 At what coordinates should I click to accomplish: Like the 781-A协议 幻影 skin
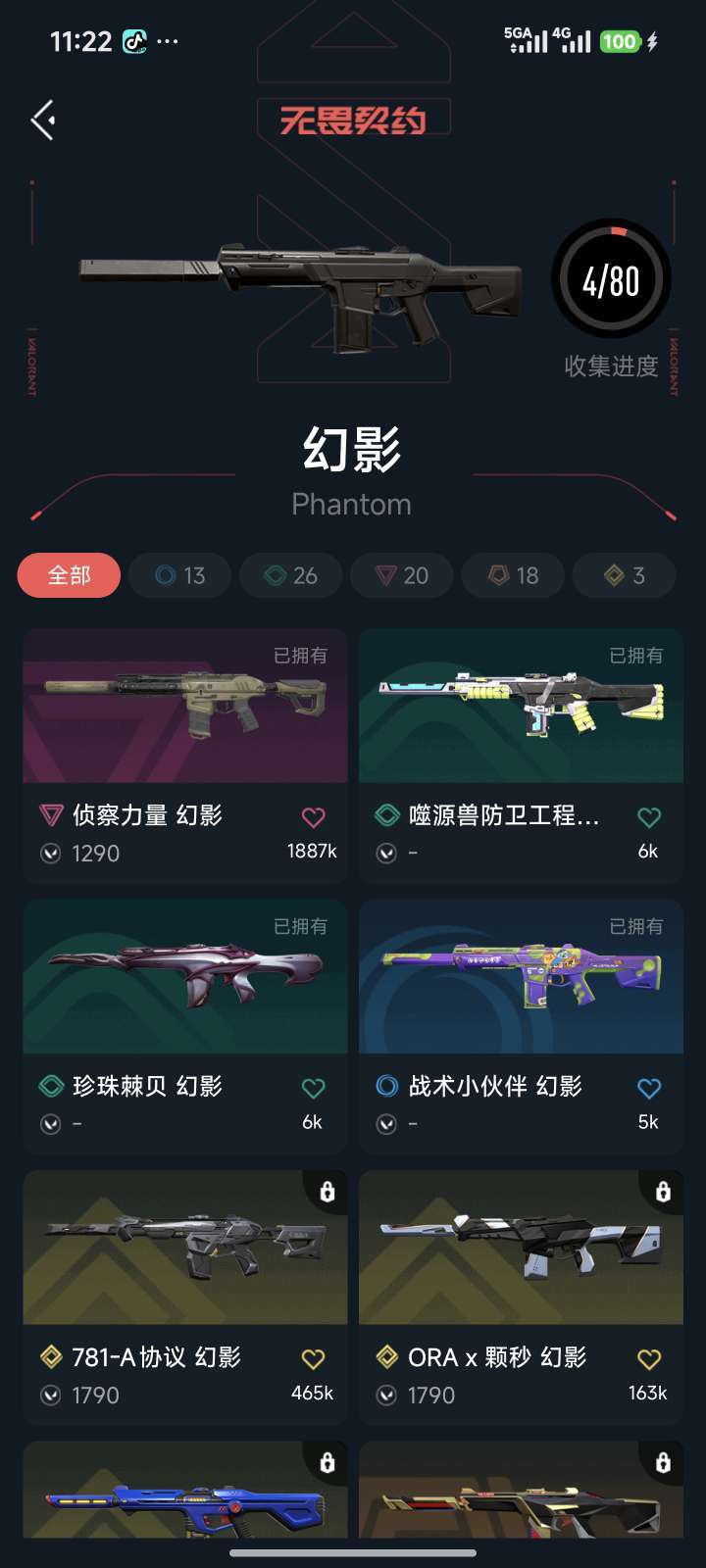[313, 1359]
